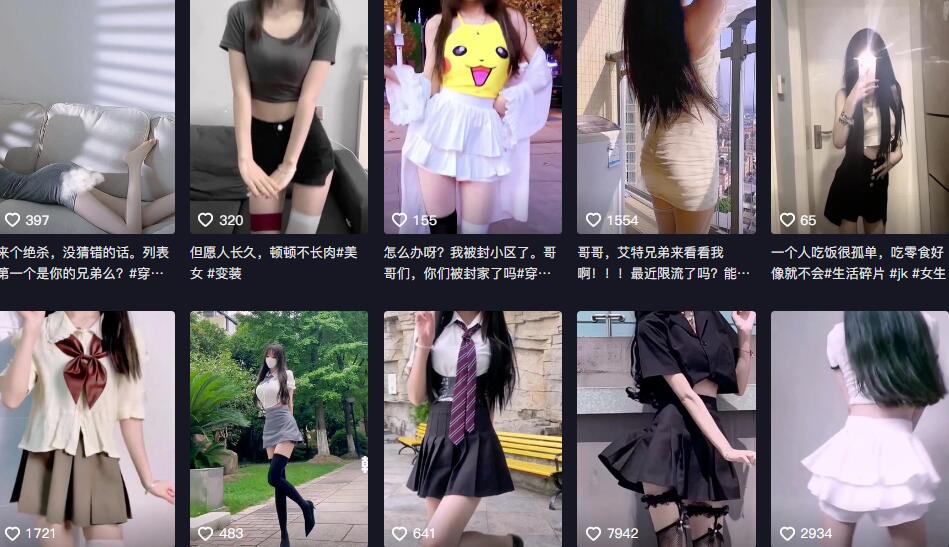Open the video with 65 likes

(x=859, y=115)
